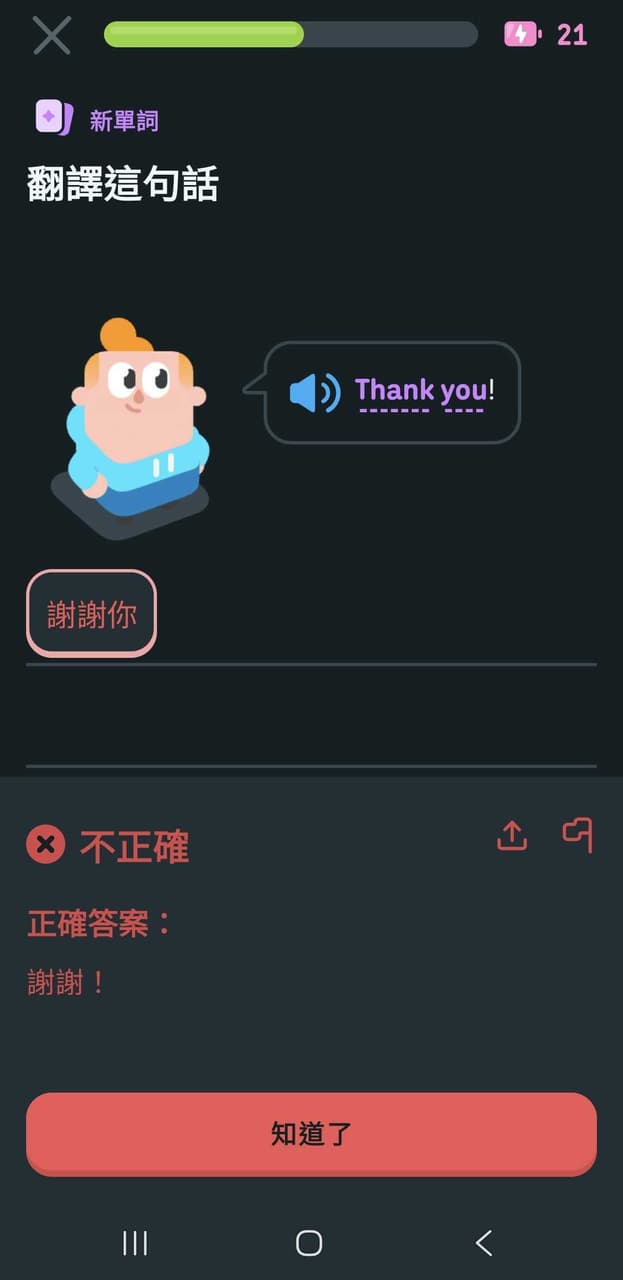The height and width of the screenshot is (1280, 623).
Task: Go back using the system back button
Action: [x=484, y=1243]
